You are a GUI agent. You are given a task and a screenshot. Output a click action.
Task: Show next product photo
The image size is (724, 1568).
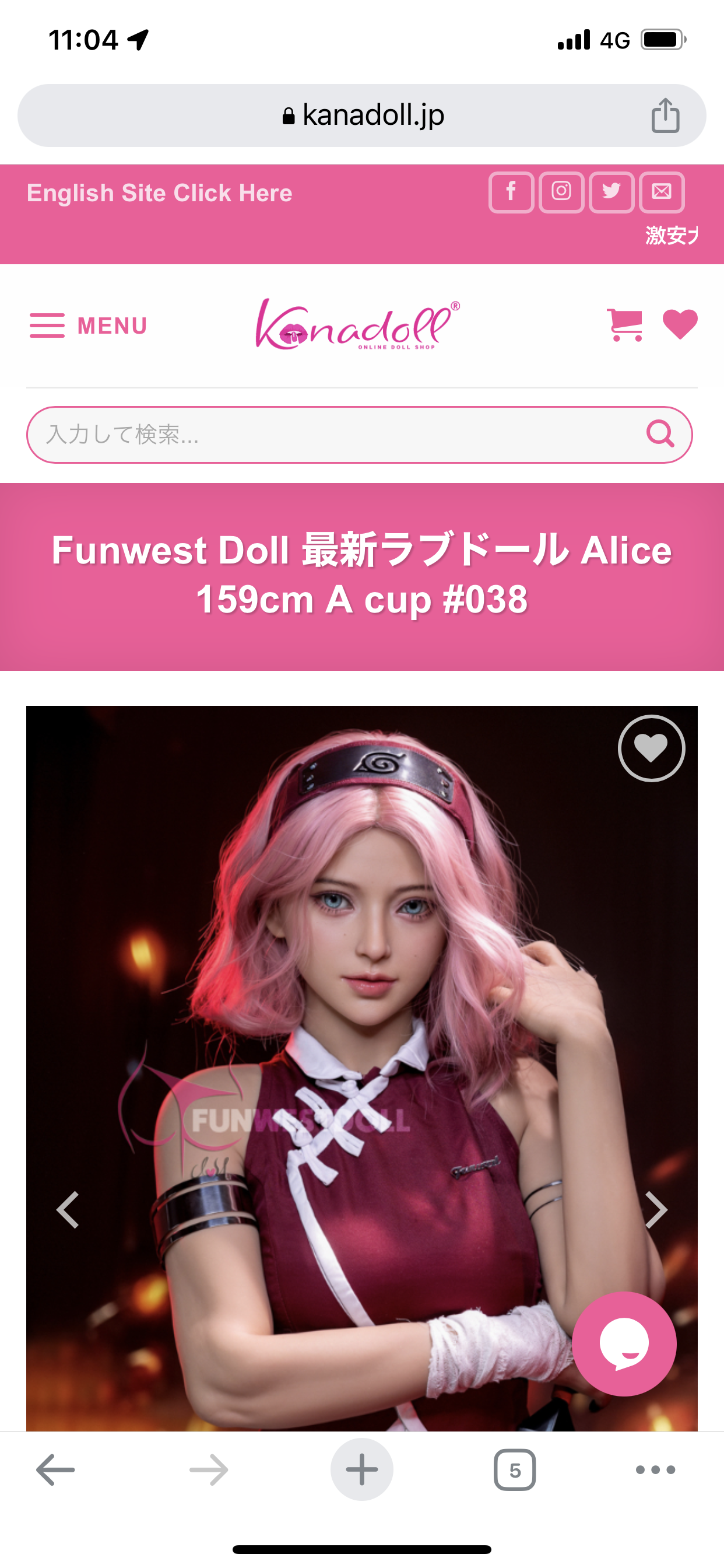pos(656,1209)
